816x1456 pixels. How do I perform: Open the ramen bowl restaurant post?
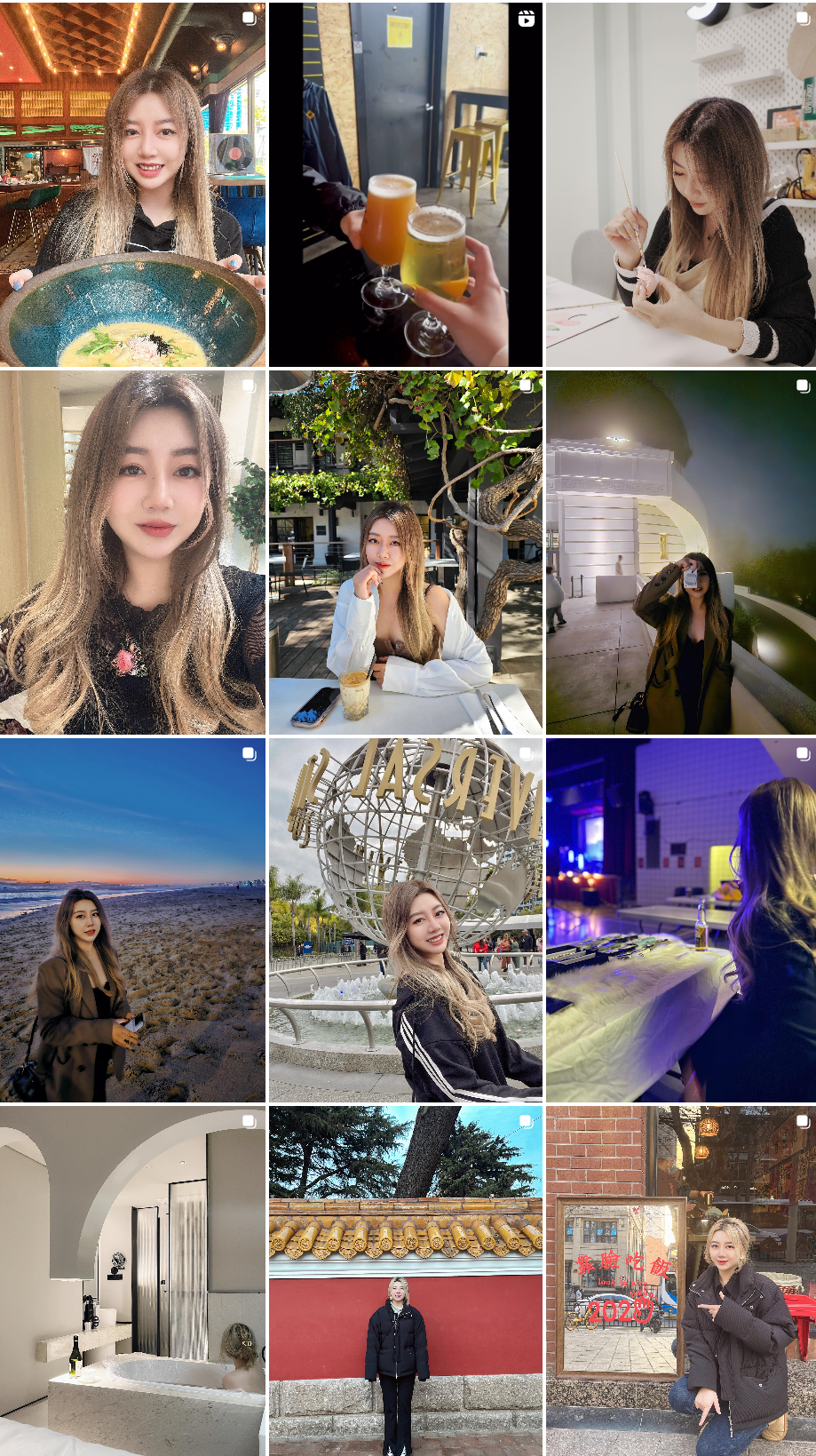(x=132, y=184)
